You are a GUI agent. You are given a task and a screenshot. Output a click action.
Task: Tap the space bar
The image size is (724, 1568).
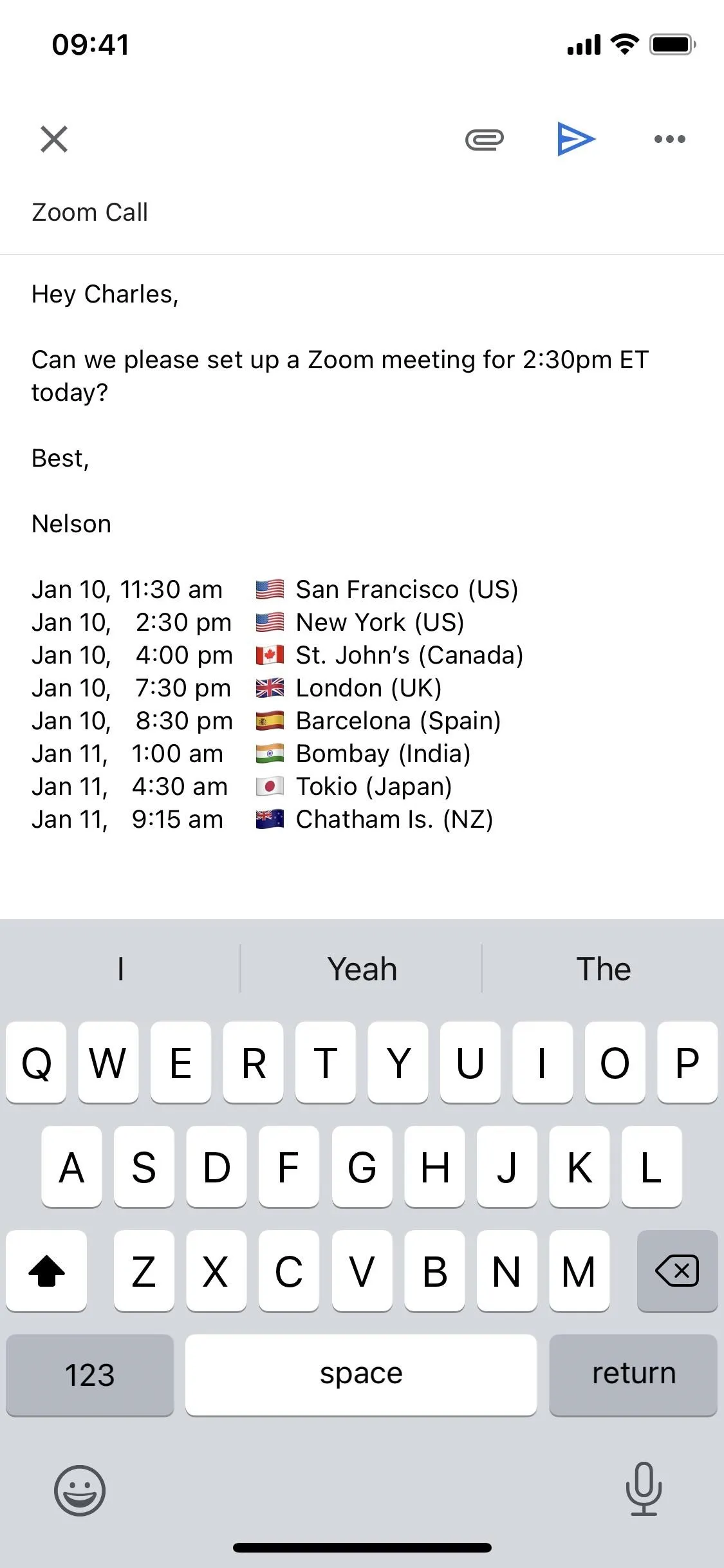pos(361,1375)
